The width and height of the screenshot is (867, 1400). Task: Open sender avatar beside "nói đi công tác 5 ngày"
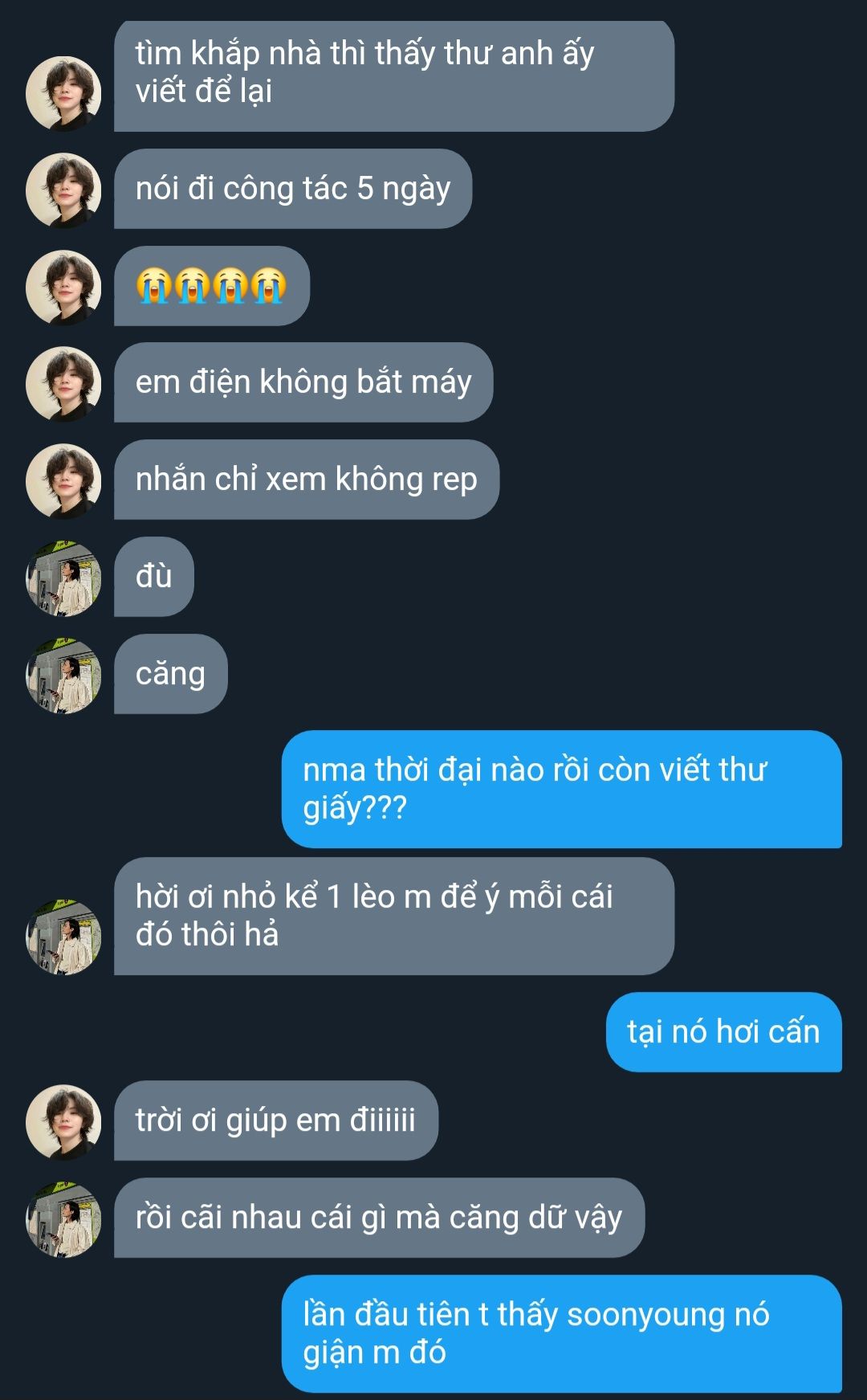64,190
